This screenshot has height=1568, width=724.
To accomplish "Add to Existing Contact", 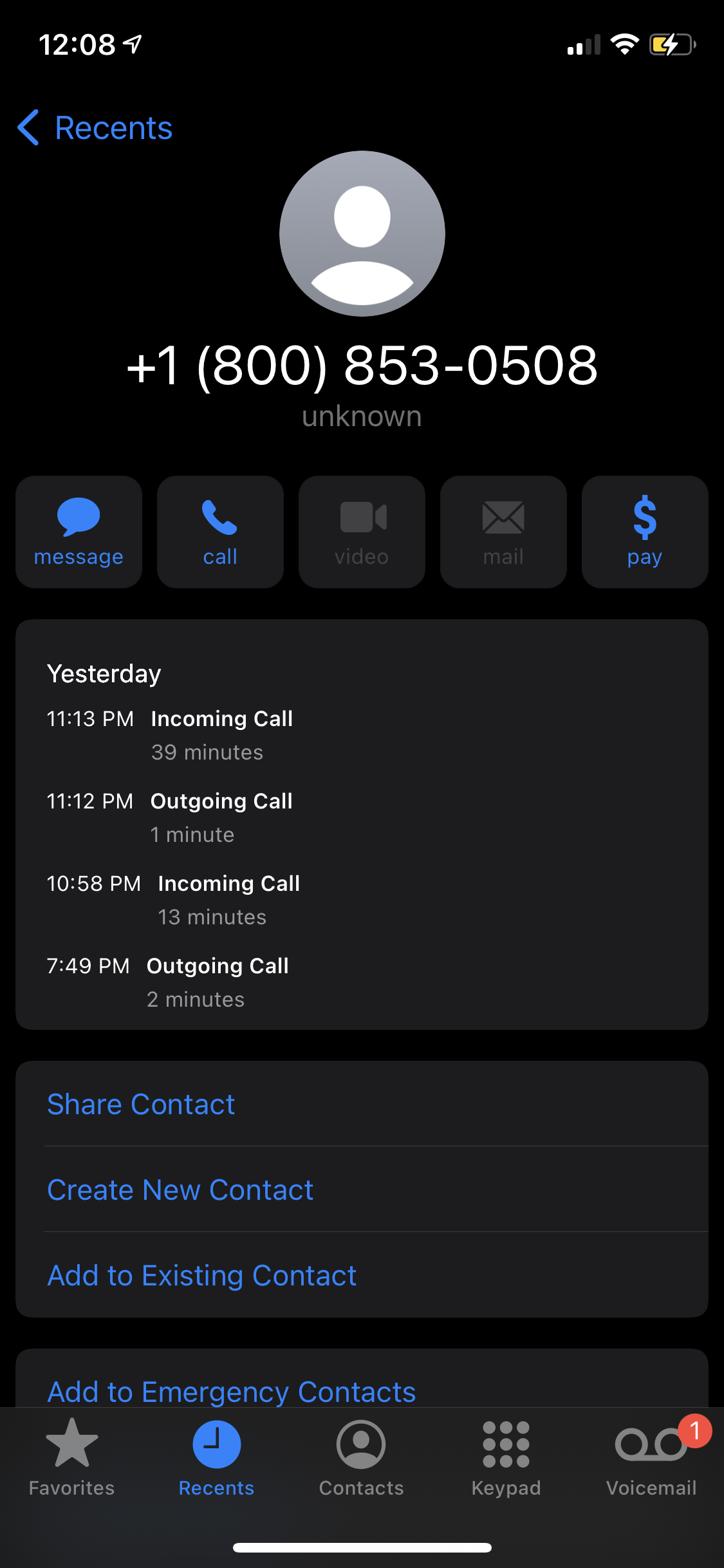I will [201, 1275].
